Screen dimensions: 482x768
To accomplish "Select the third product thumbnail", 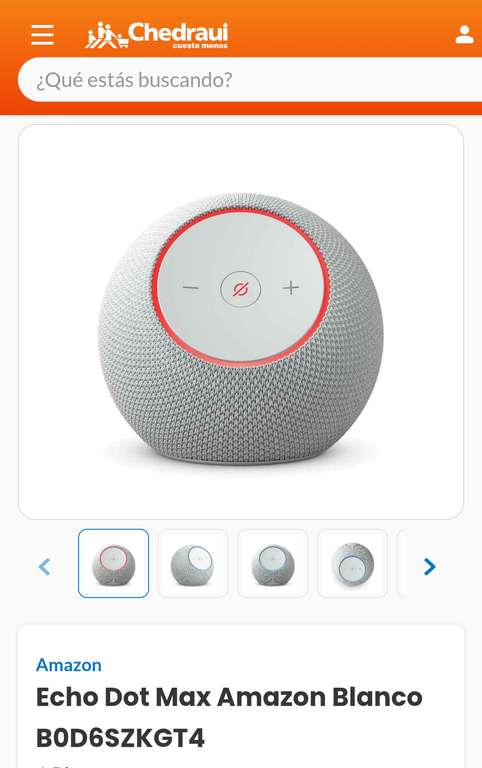I will (273, 563).
